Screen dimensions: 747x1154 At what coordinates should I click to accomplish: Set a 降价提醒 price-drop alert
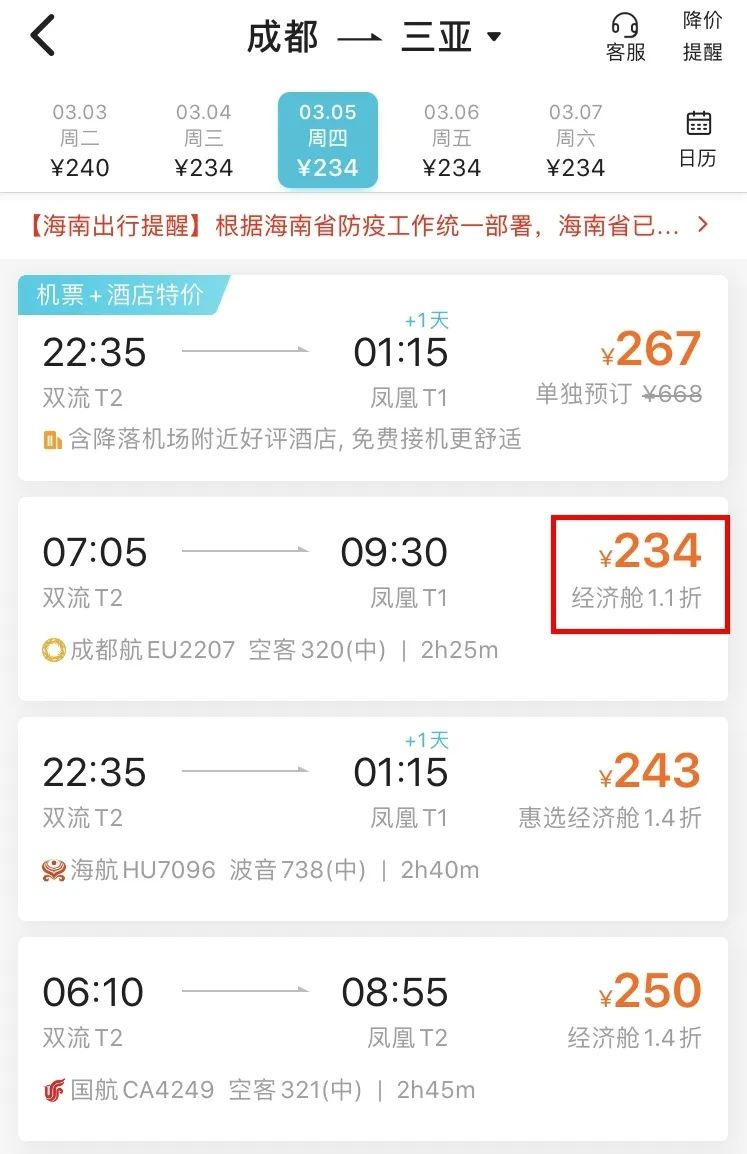[702, 37]
